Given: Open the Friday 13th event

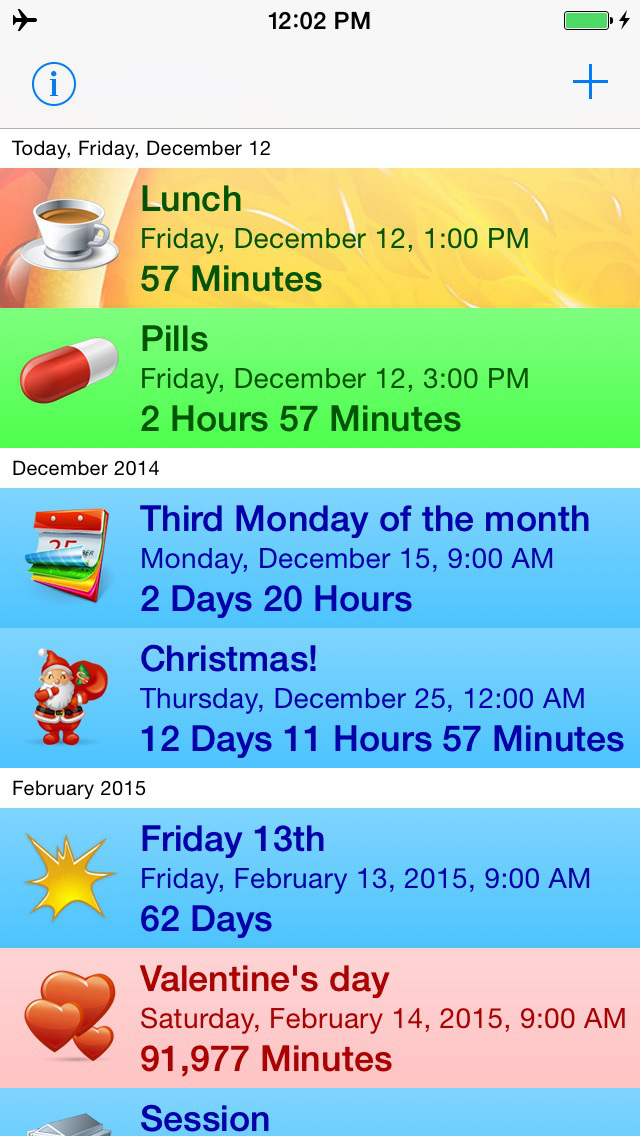Looking at the screenshot, I should pos(320,878).
